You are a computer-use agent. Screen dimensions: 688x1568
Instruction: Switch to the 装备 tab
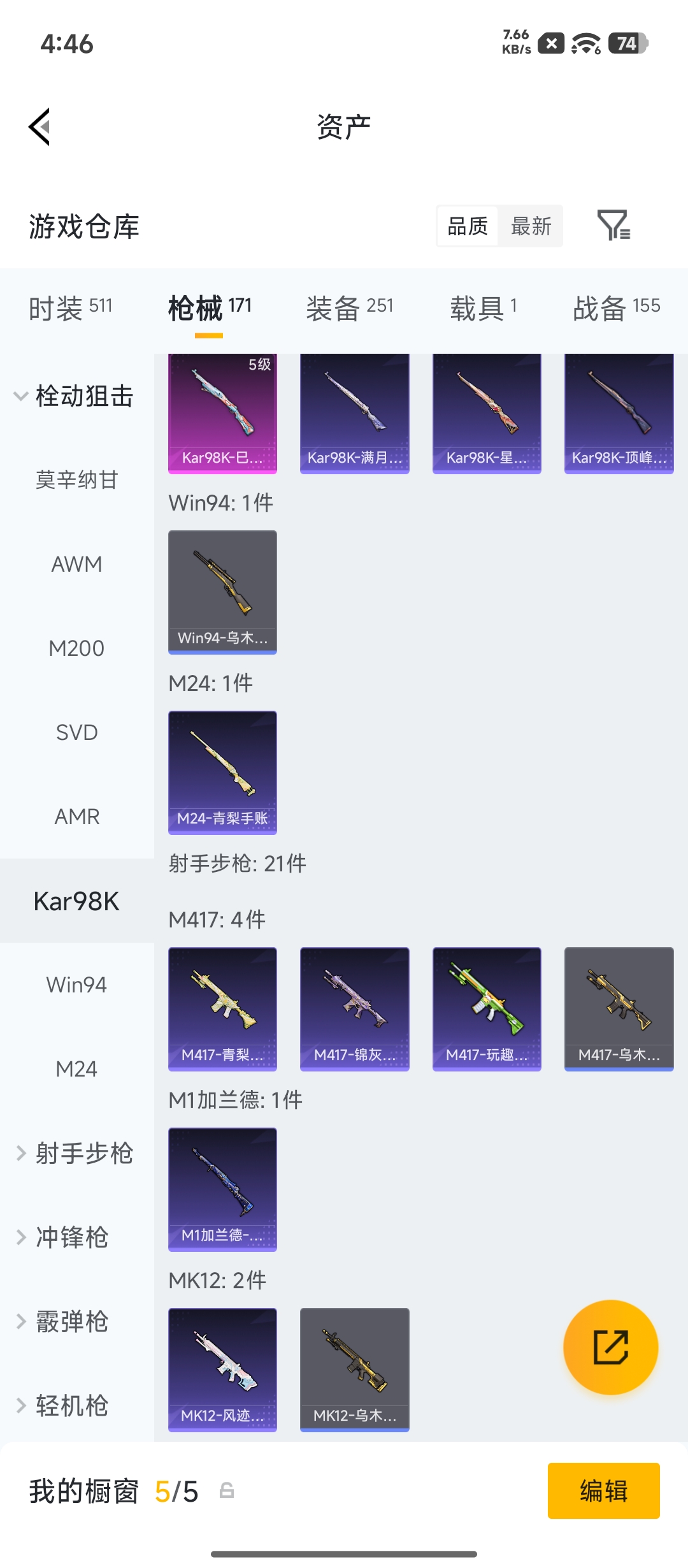[x=350, y=308]
